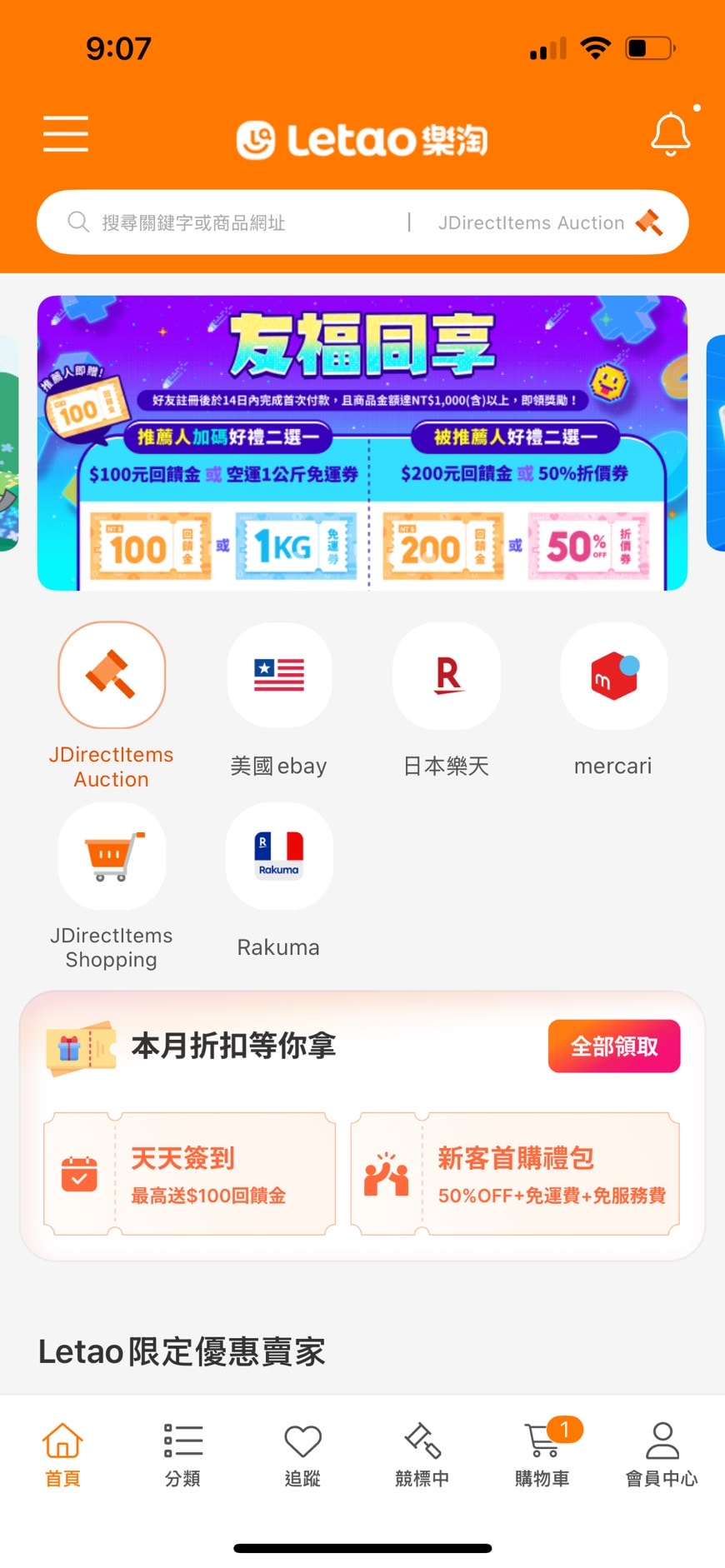Select JDirectItems Shopping marketplace

(112, 856)
